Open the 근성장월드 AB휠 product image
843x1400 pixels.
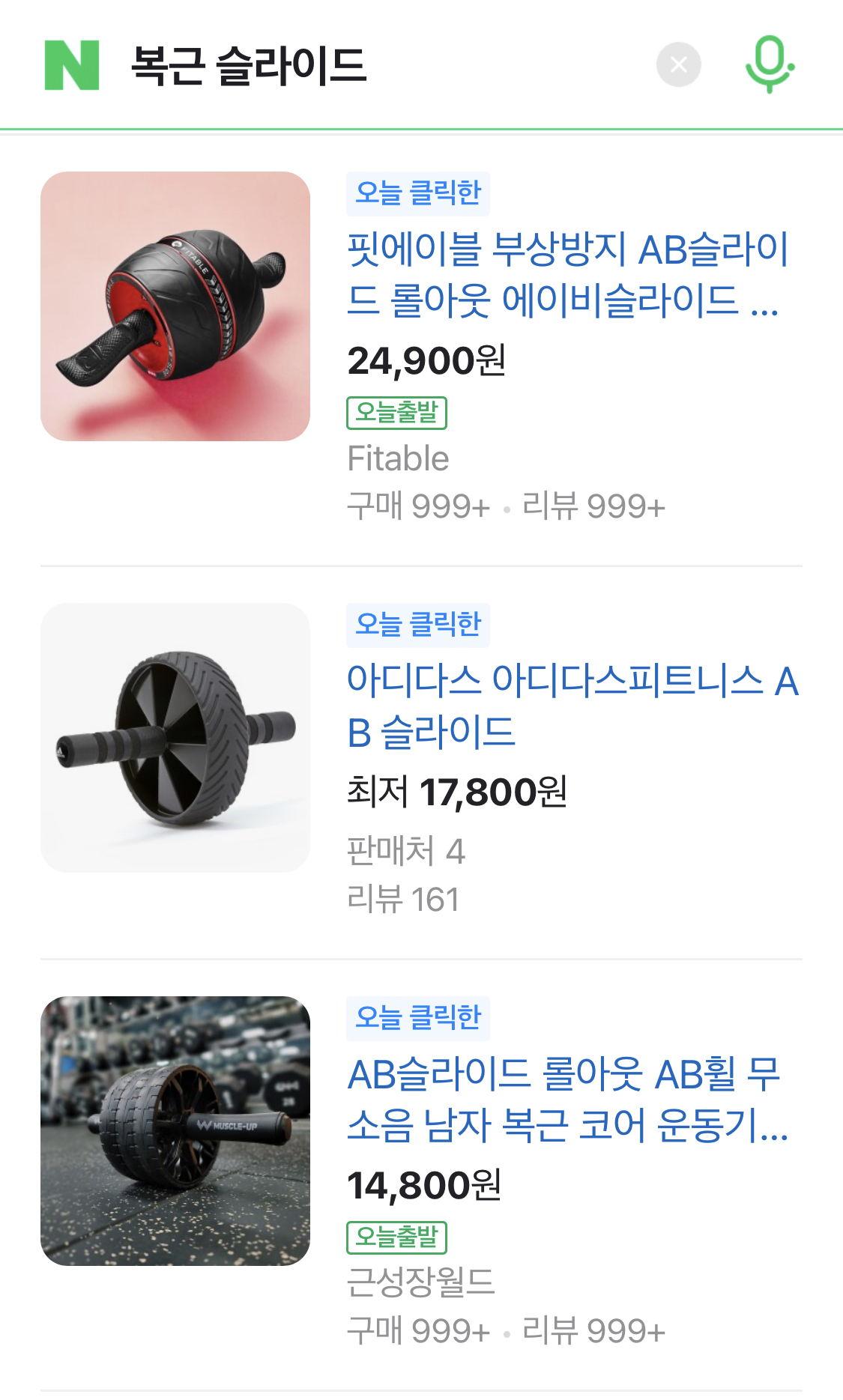tap(175, 1131)
